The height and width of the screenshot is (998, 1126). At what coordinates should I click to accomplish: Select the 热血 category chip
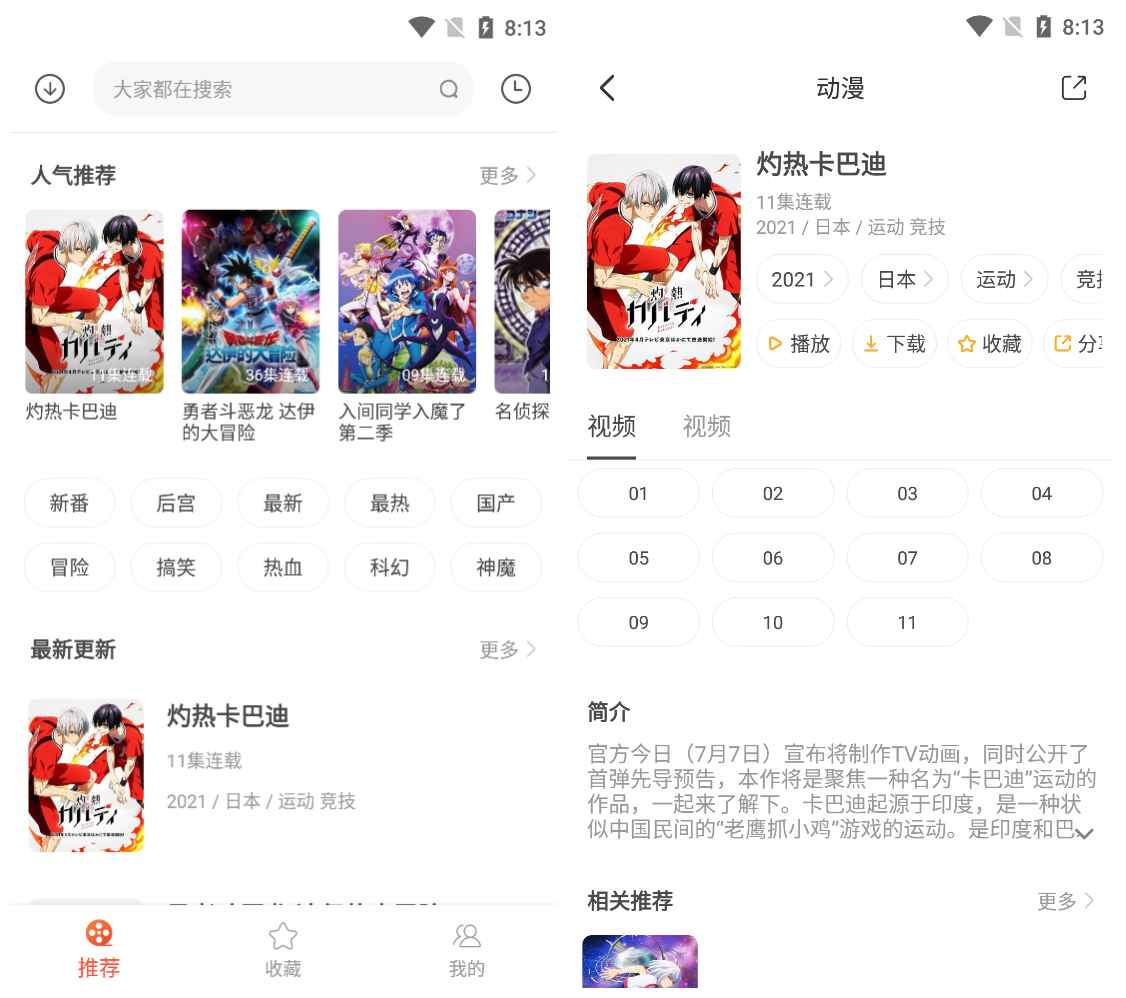(283, 568)
